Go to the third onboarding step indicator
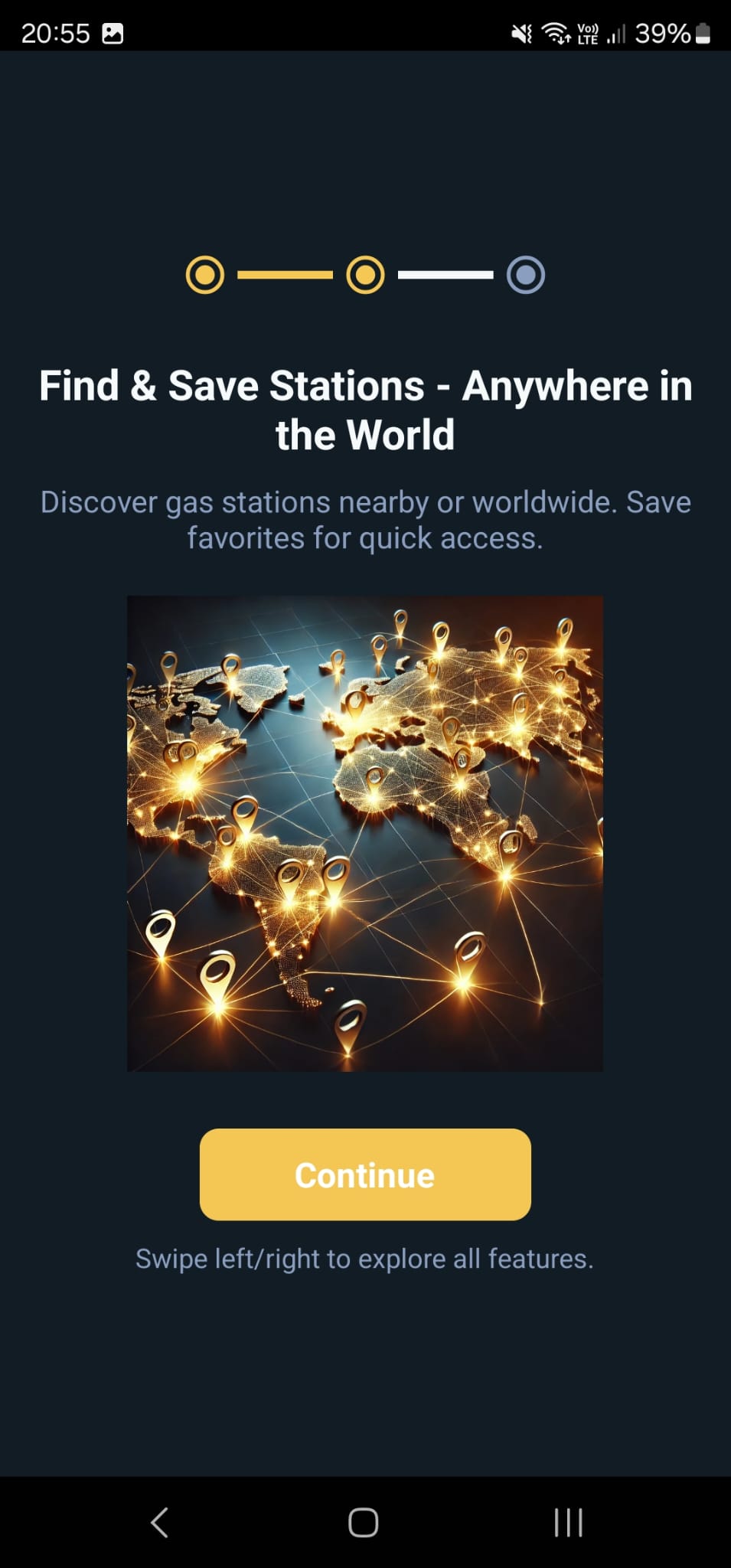 (x=525, y=275)
